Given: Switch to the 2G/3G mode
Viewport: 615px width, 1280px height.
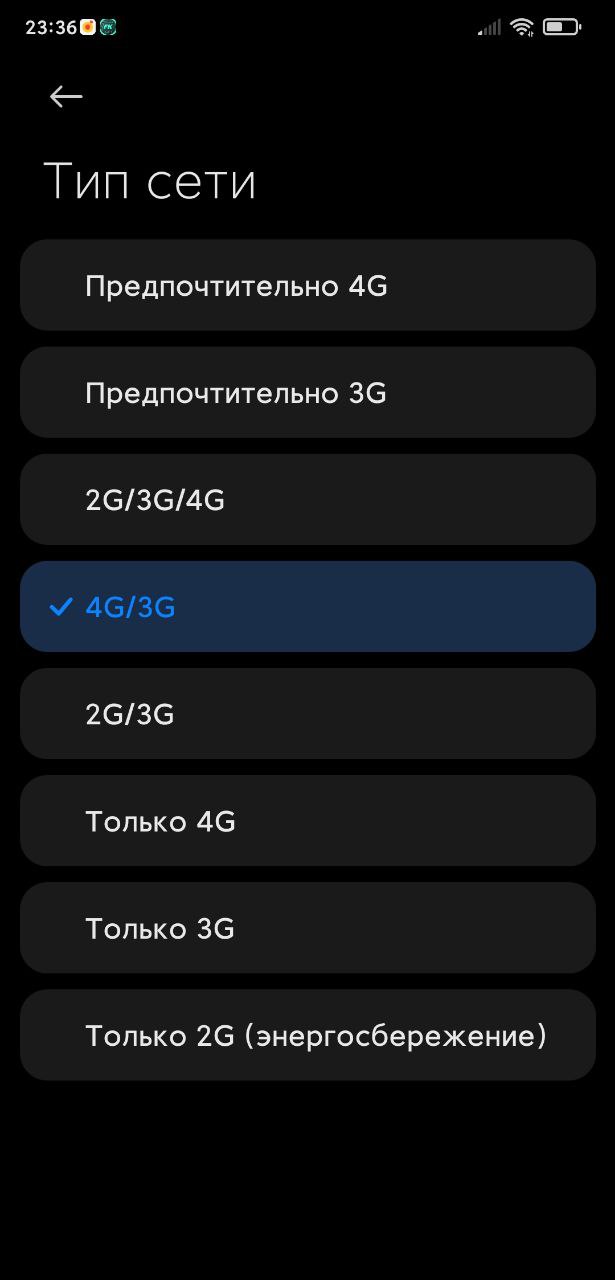Looking at the screenshot, I should pos(307,714).
